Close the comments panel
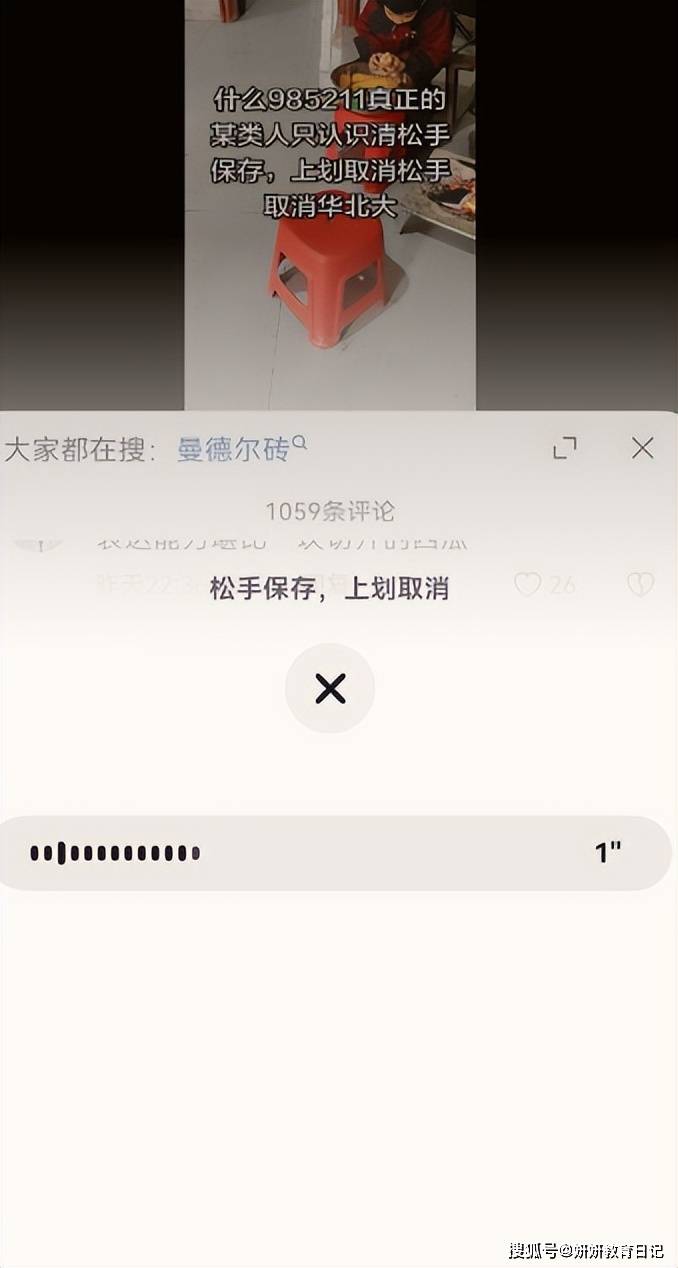678x1268 pixels. [642, 448]
